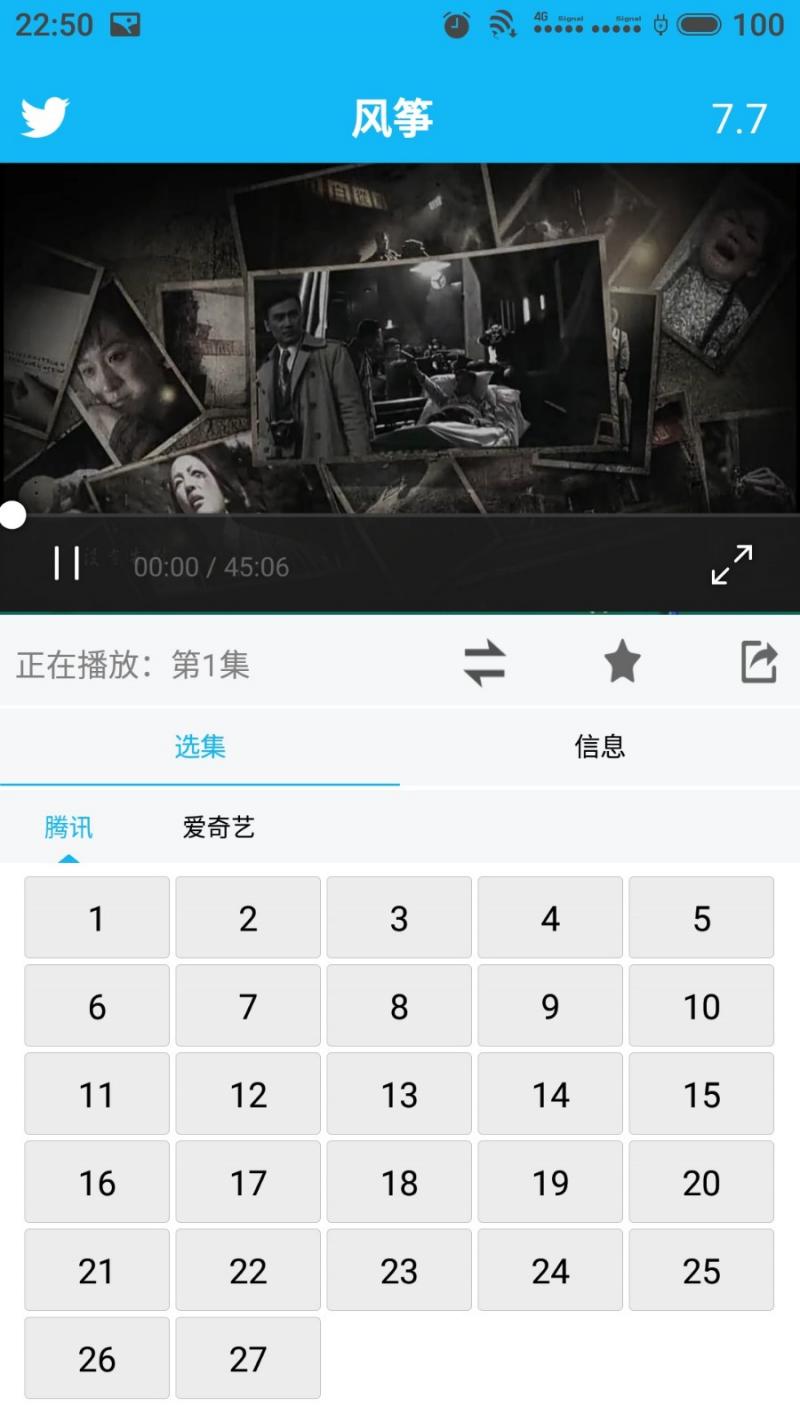The width and height of the screenshot is (800, 1422).
Task: Tap the switch source arrows icon
Action: [485, 663]
